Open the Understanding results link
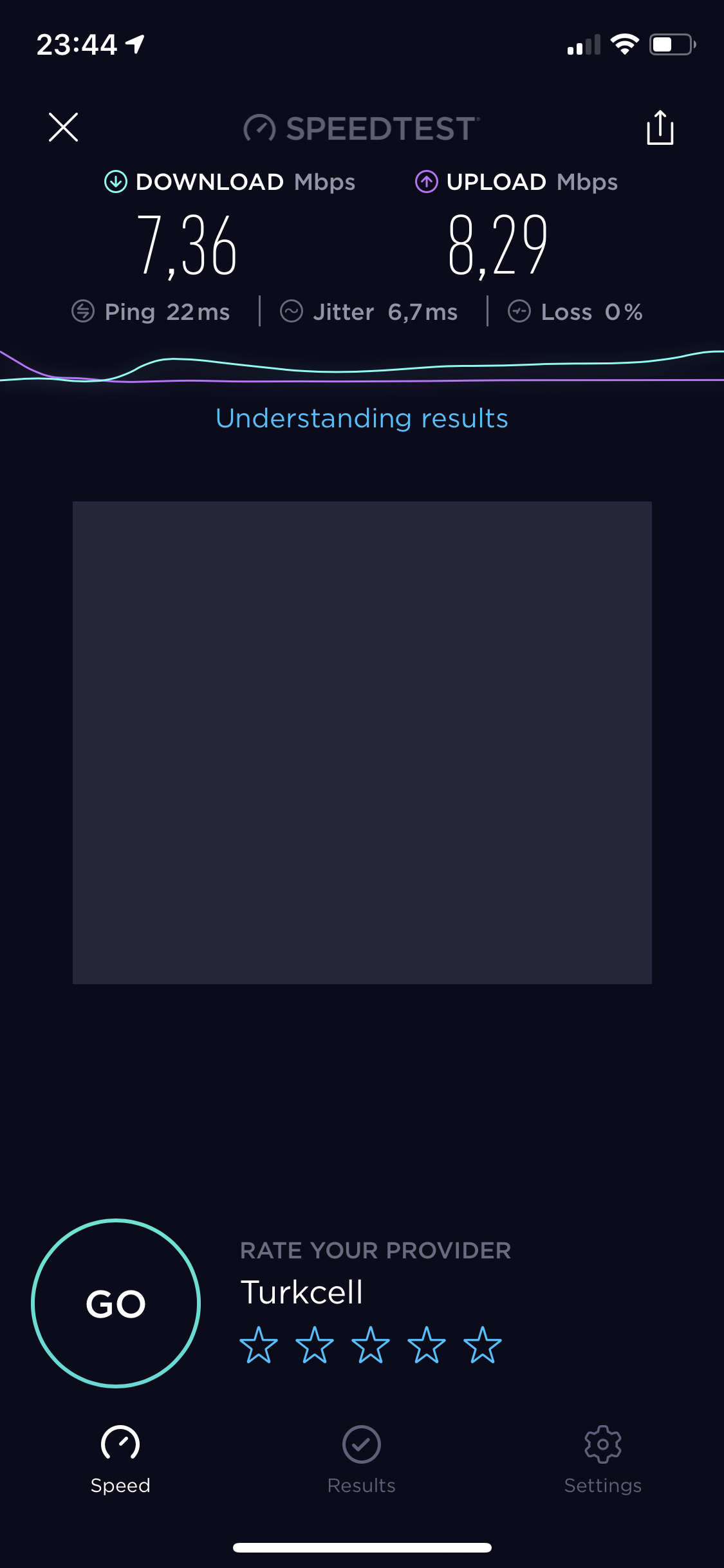 [362, 418]
